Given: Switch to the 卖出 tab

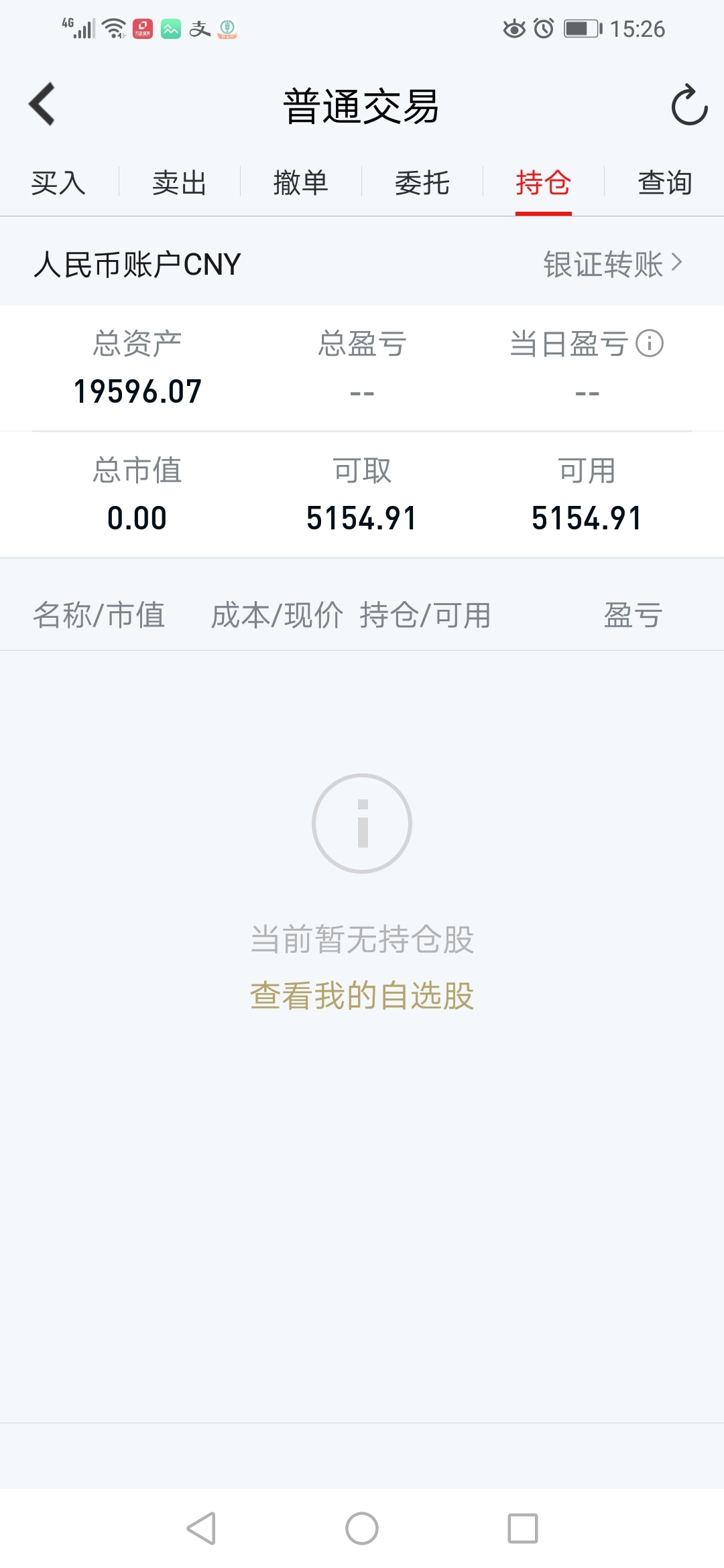Looking at the screenshot, I should click(x=179, y=183).
